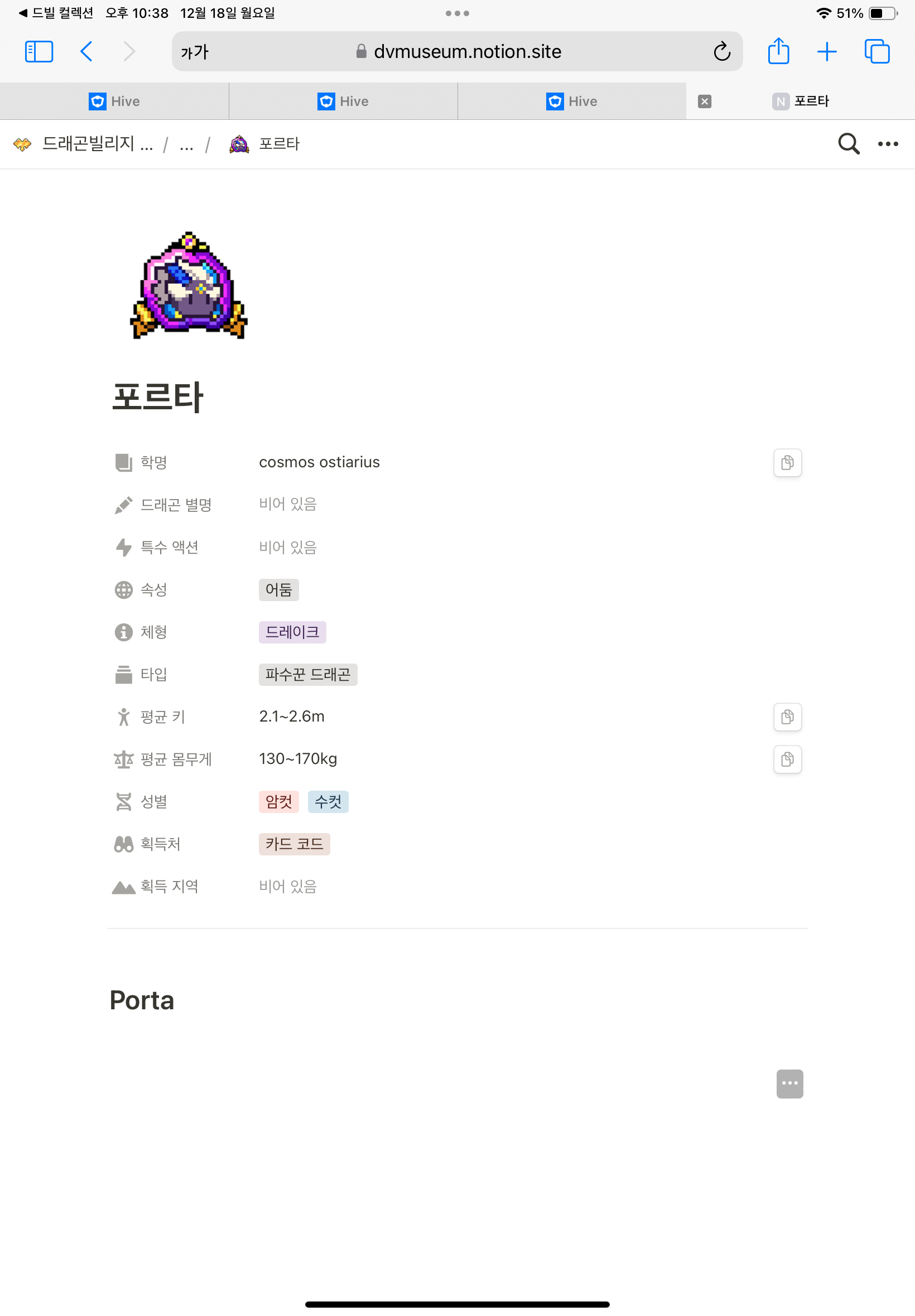
Task: Open a new Safari tab
Action: coord(826,51)
